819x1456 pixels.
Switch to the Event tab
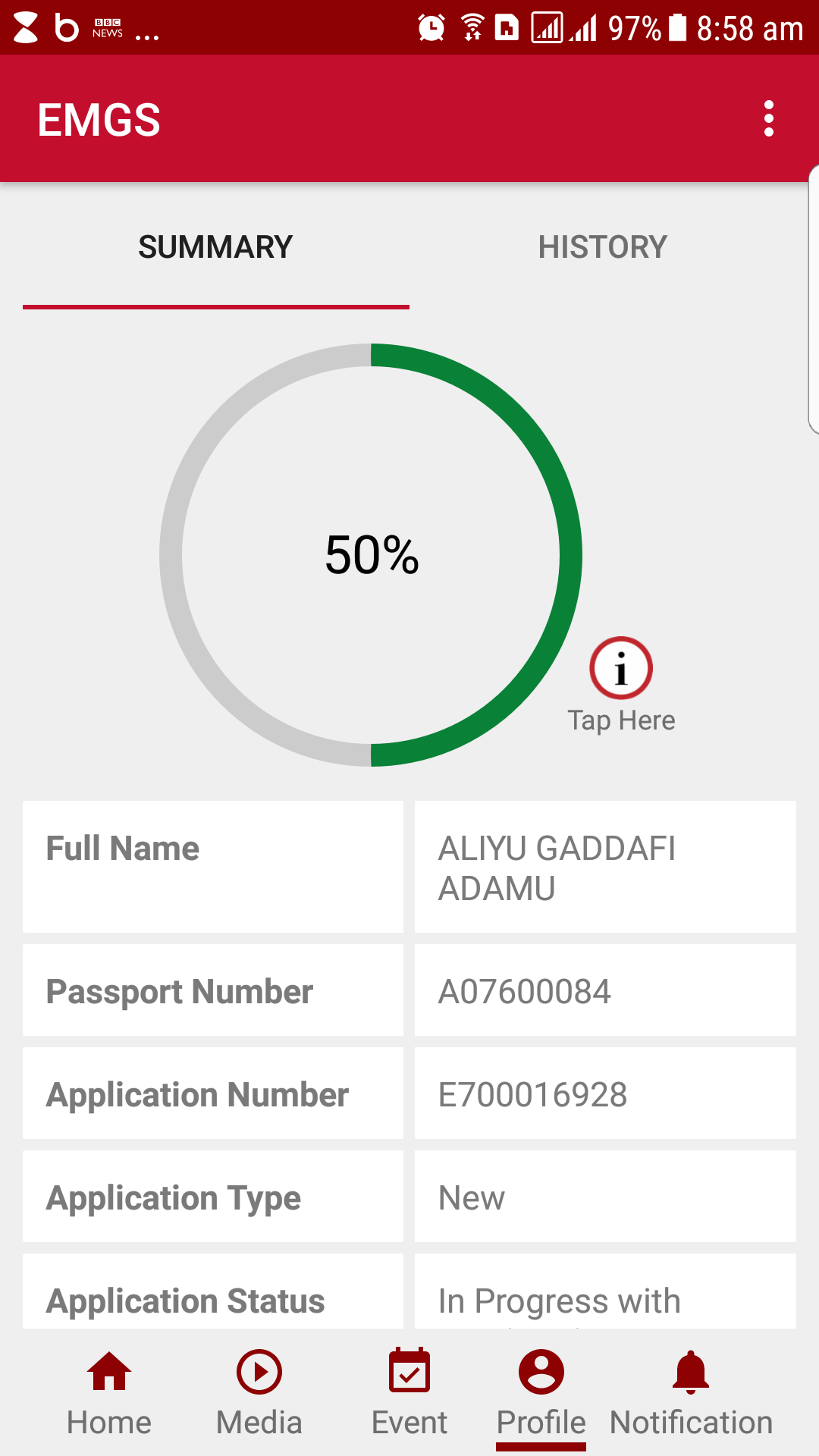click(409, 1394)
